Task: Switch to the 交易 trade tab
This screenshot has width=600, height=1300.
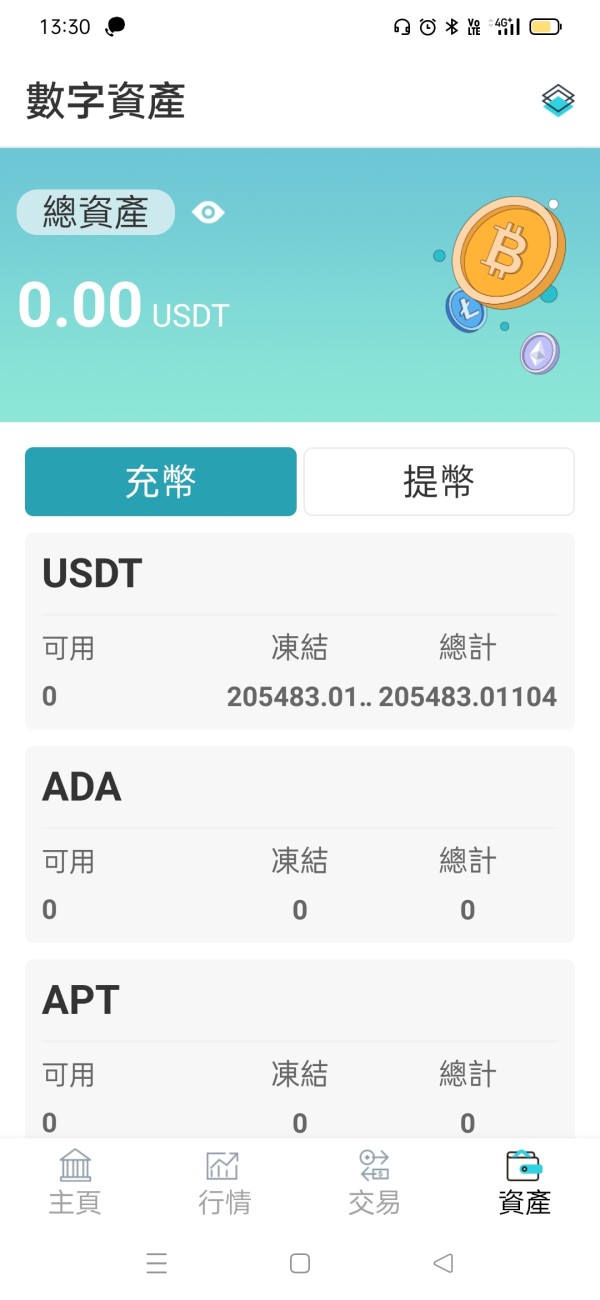Action: click(374, 1182)
